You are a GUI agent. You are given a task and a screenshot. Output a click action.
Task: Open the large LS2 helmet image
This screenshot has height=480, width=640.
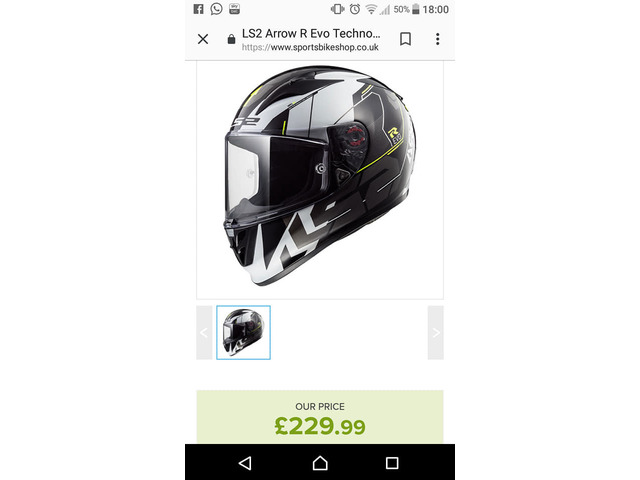[319, 180]
